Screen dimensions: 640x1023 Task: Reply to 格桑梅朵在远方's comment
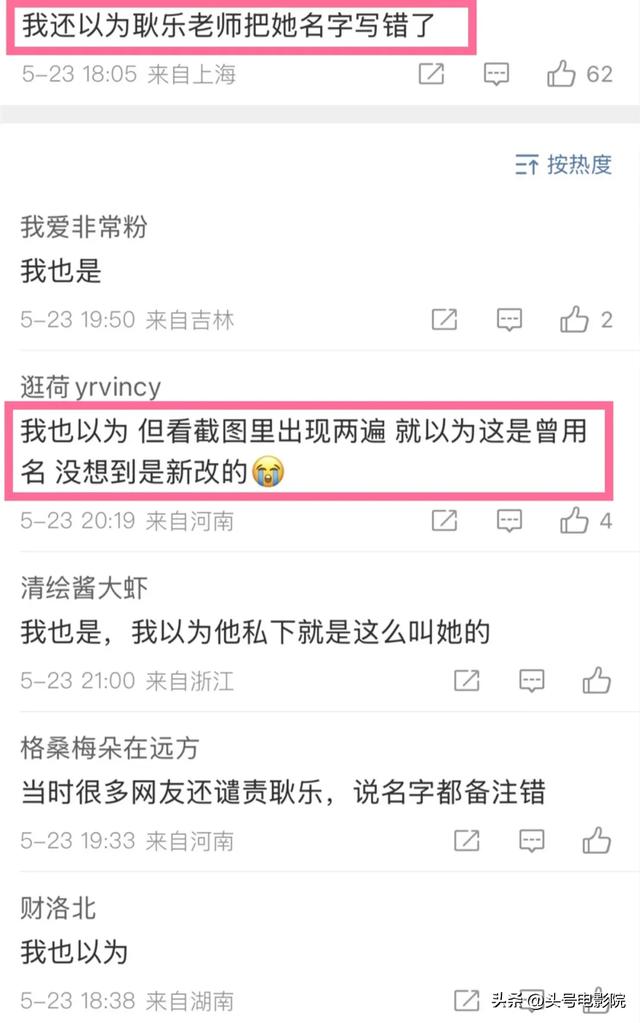coord(532,841)
